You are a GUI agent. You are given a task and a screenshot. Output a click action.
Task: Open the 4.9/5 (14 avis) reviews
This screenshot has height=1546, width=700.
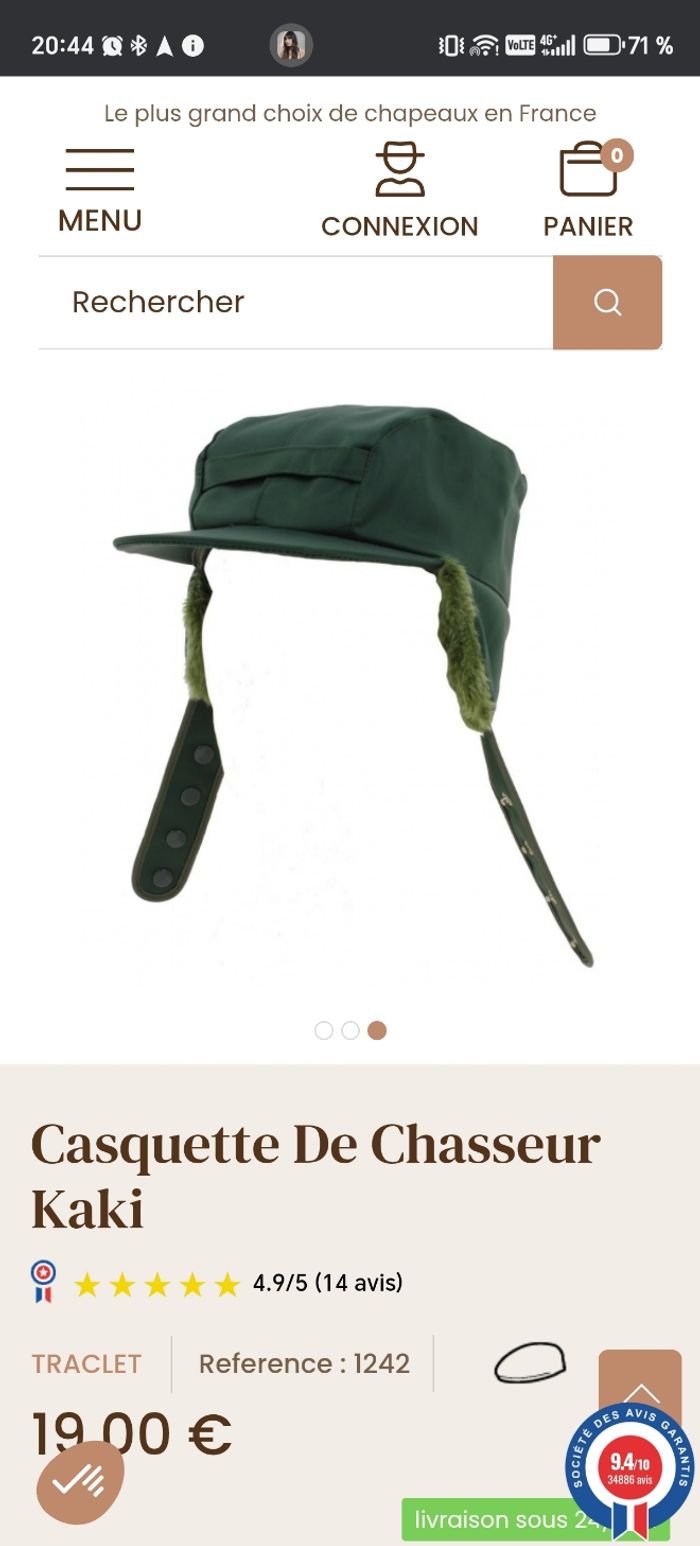pyautogui.click(x=327, y=1282)
